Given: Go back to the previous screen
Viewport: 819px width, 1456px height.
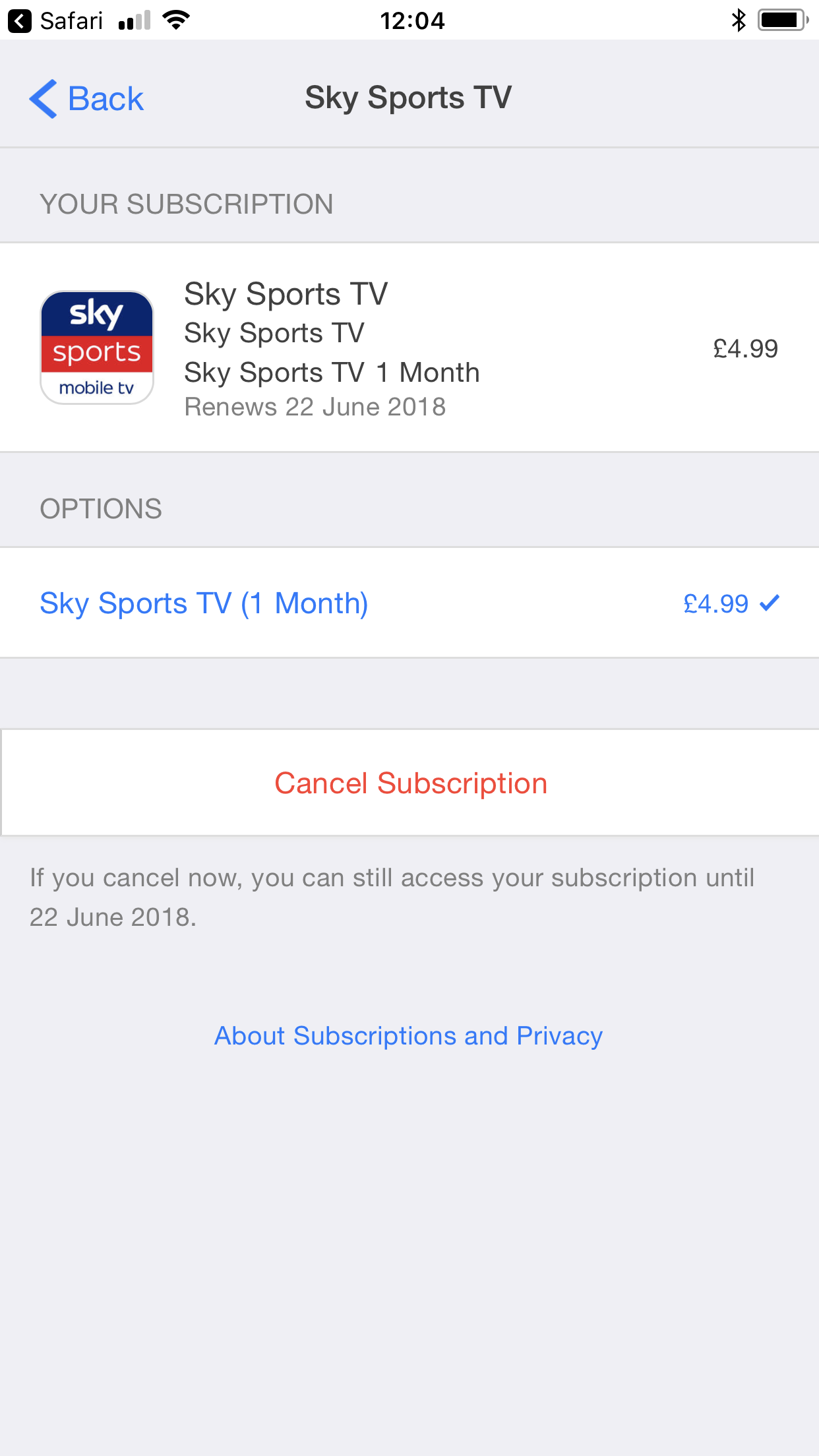Looking at the screenshot, I should (x=86, y=99).
